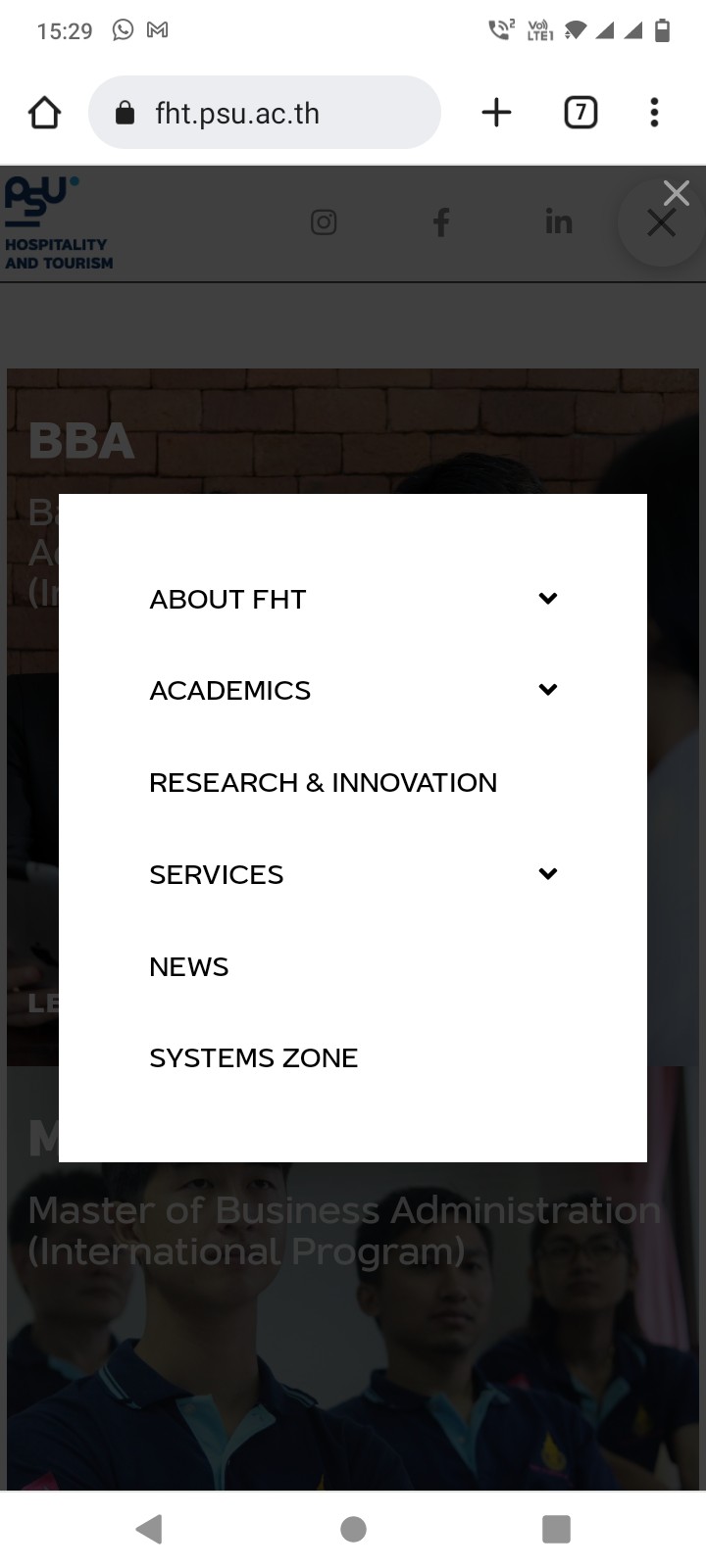Viewport: 706px width, 1568px height.
Task: Expand the About FHT submenu chevron
Action: point(548,598)
